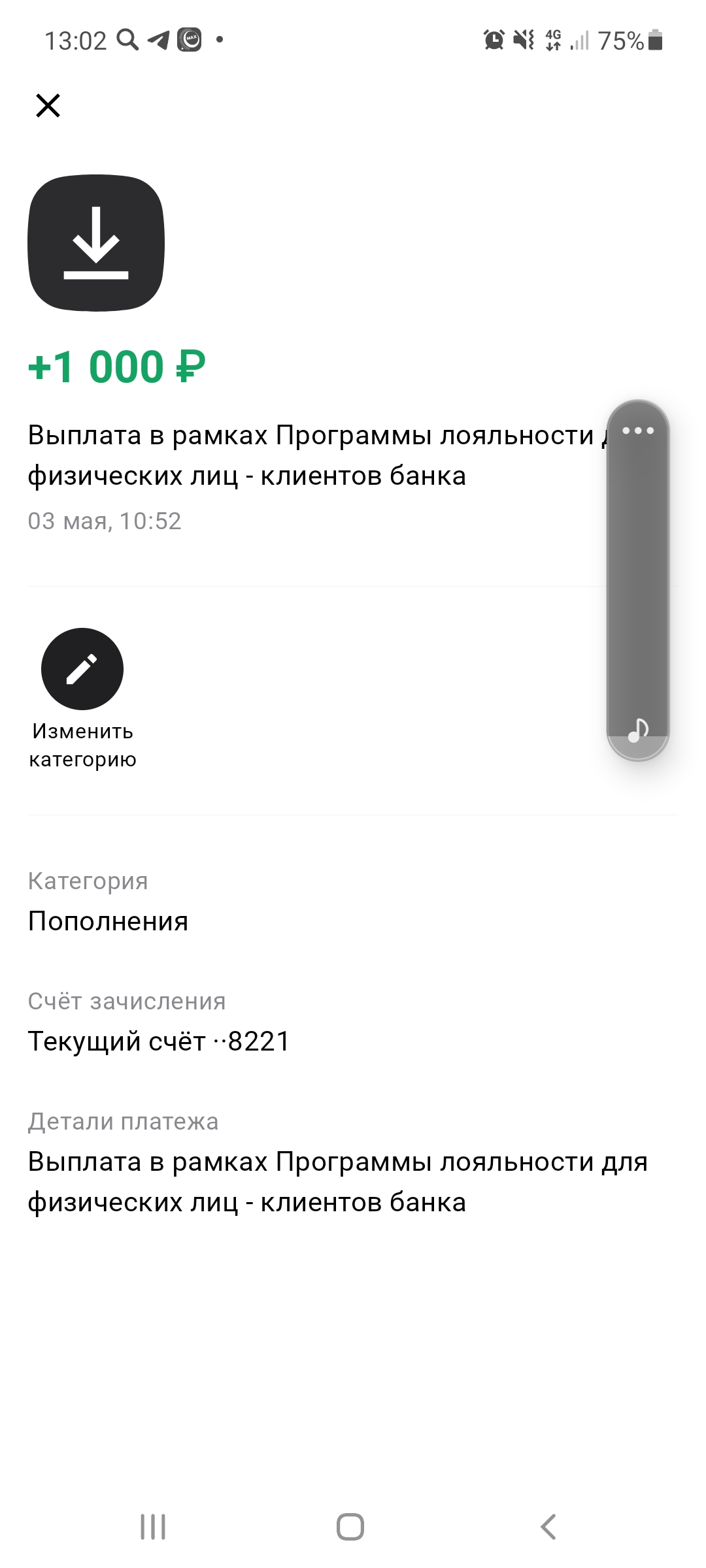Viewport: 706px width, 1568px height.
Task: Go back using the system back button
Action: pos(548,1527)
